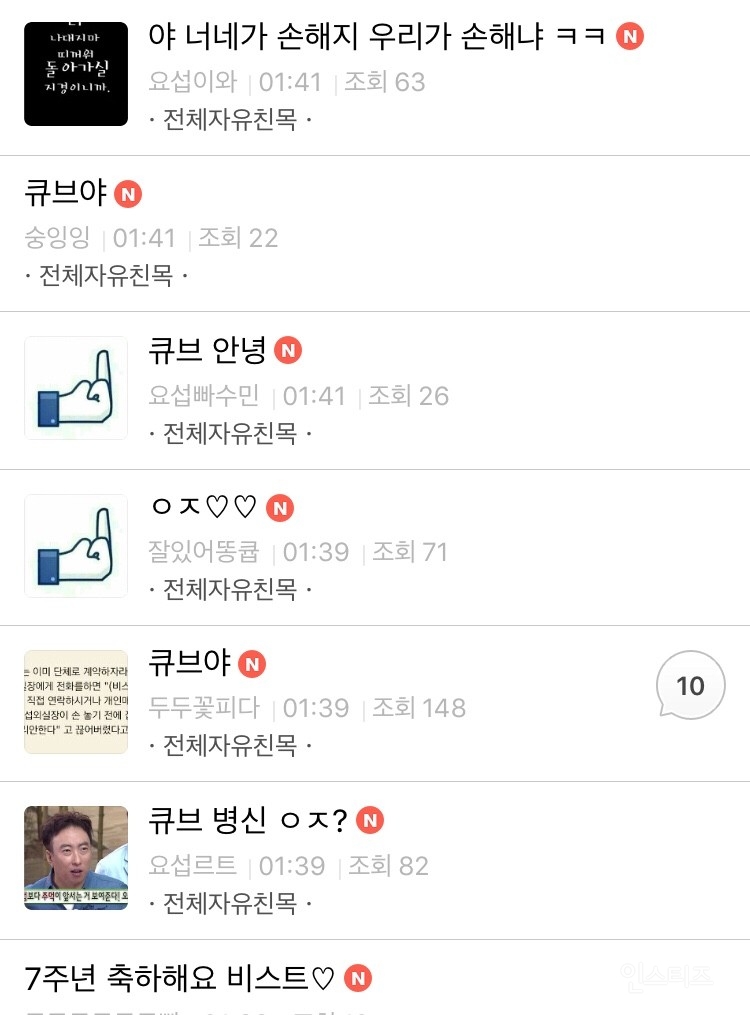This screenshot has height=1015, width=750.
Task: Click the pointing-hand thumbnail on ㅇㅈ♡♡ post
Action: pos(75,546)
